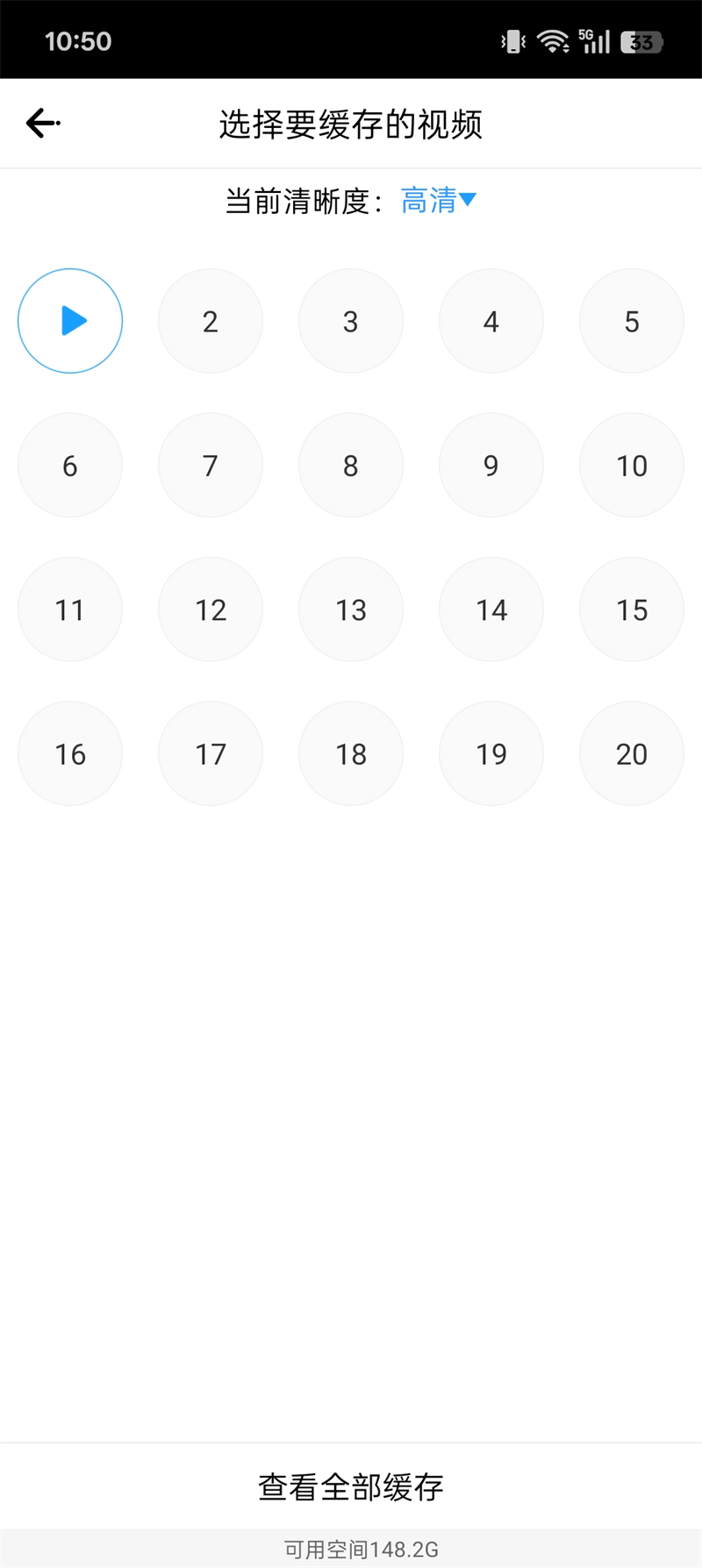The width and height of the screenshot is (702, 1568).
Task: Select episode 10
Action: click(632, 465)
